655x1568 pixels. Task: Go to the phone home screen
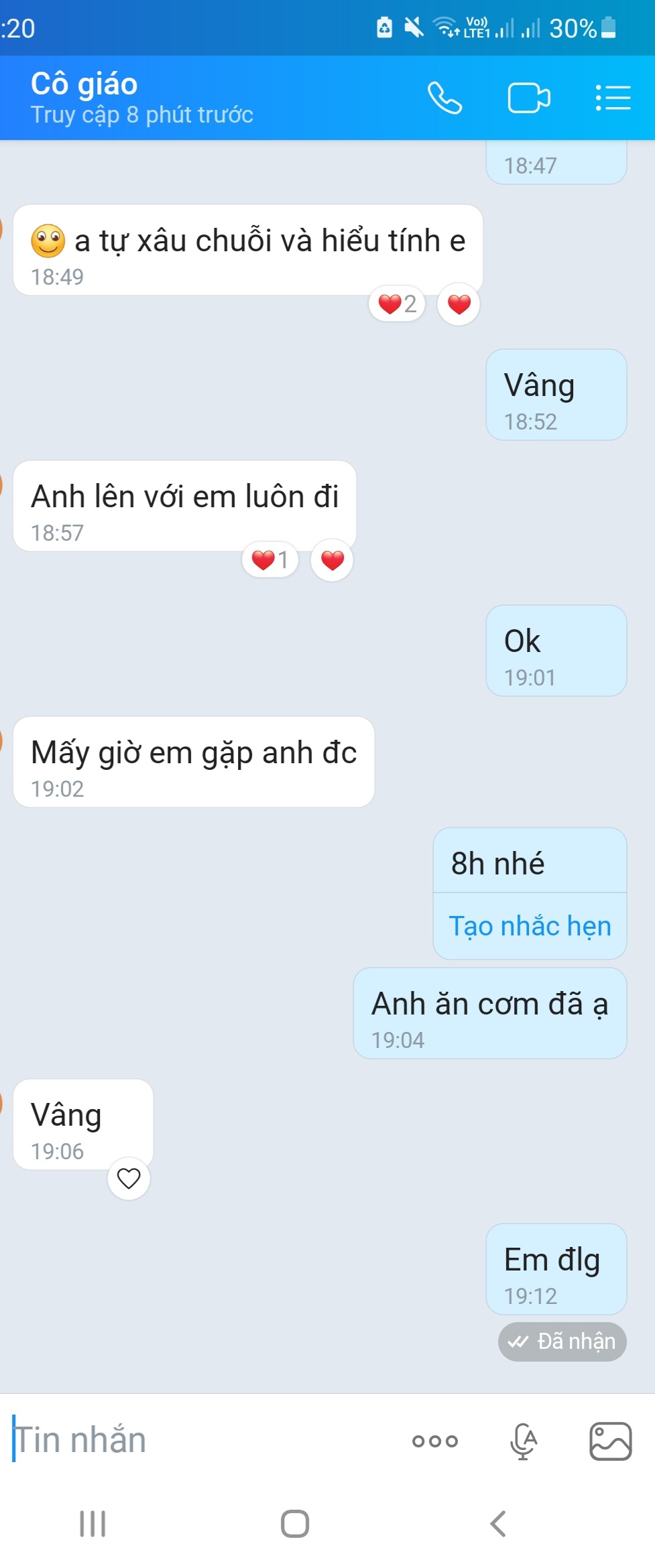pyautogui.click(x=295, y=1523)
